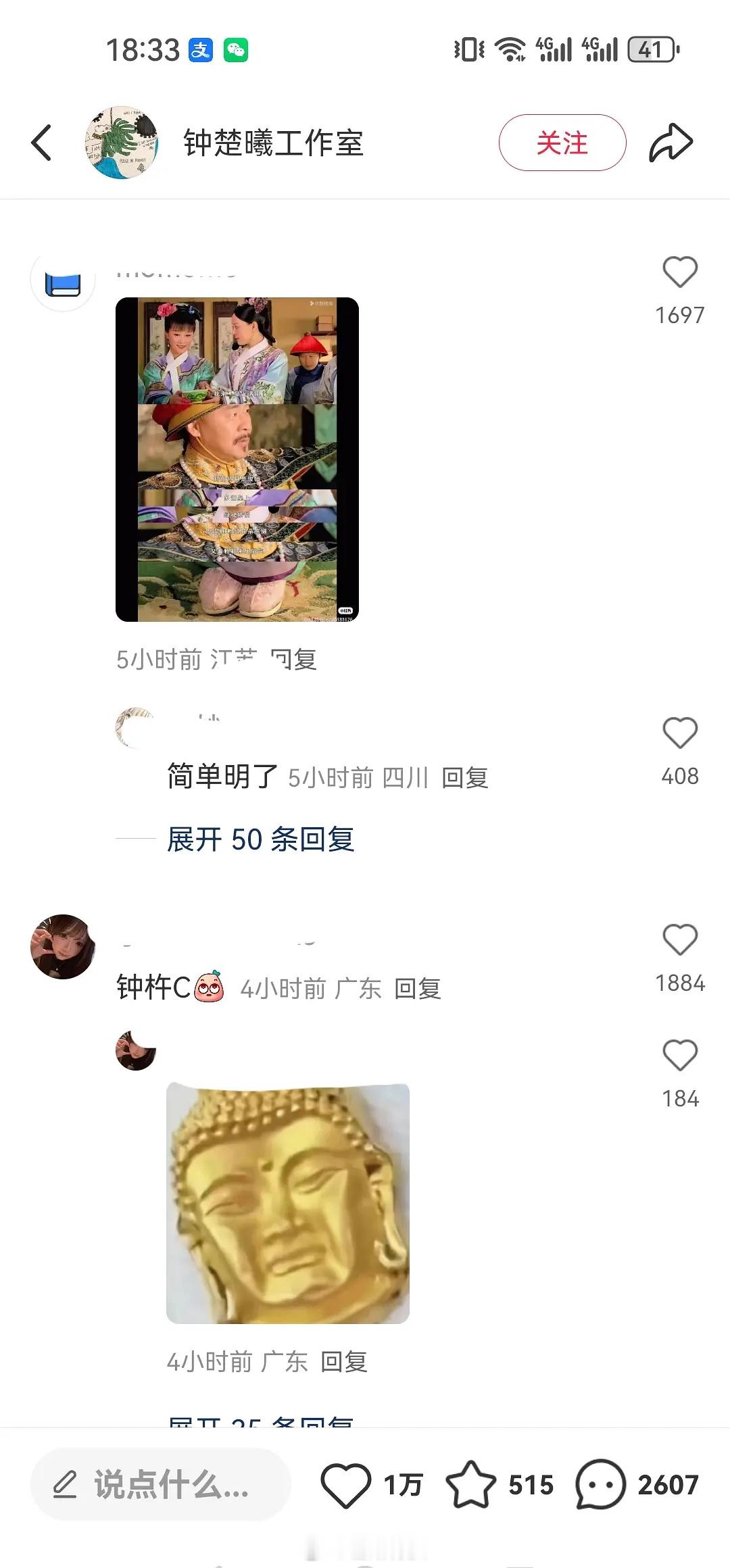Like the 钟杵C comment
This screenshot has width=730, height=1568.
[679, 940]
